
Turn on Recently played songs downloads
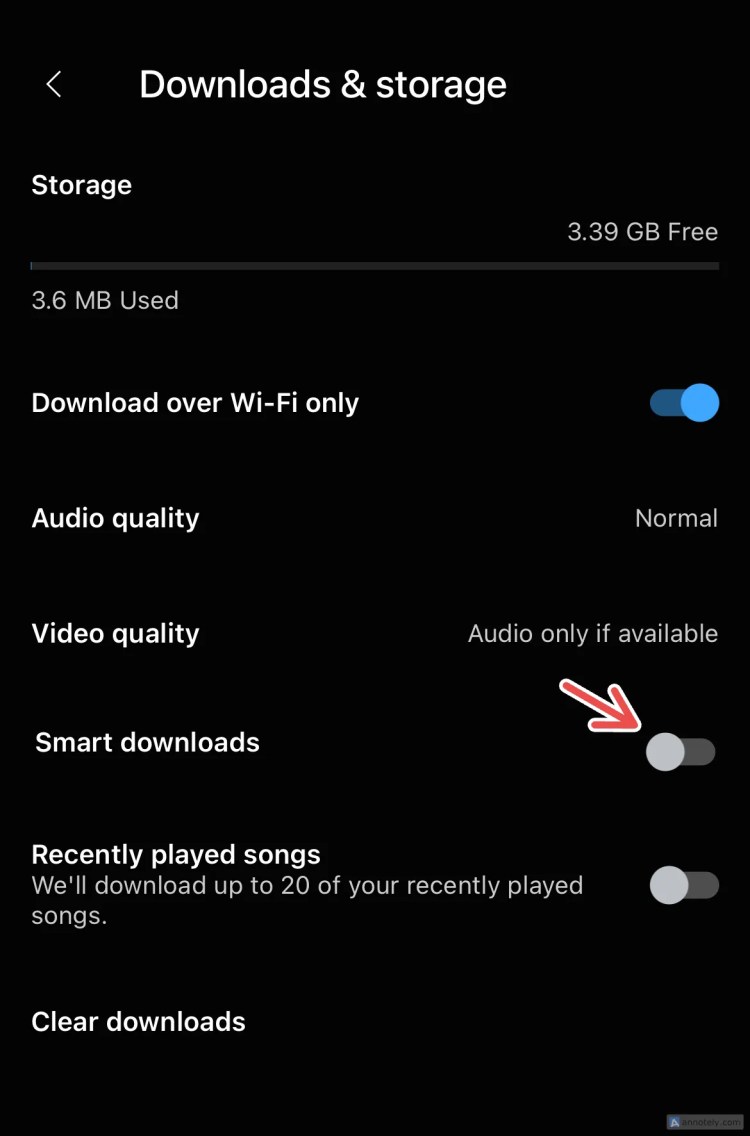pos(684,885)
